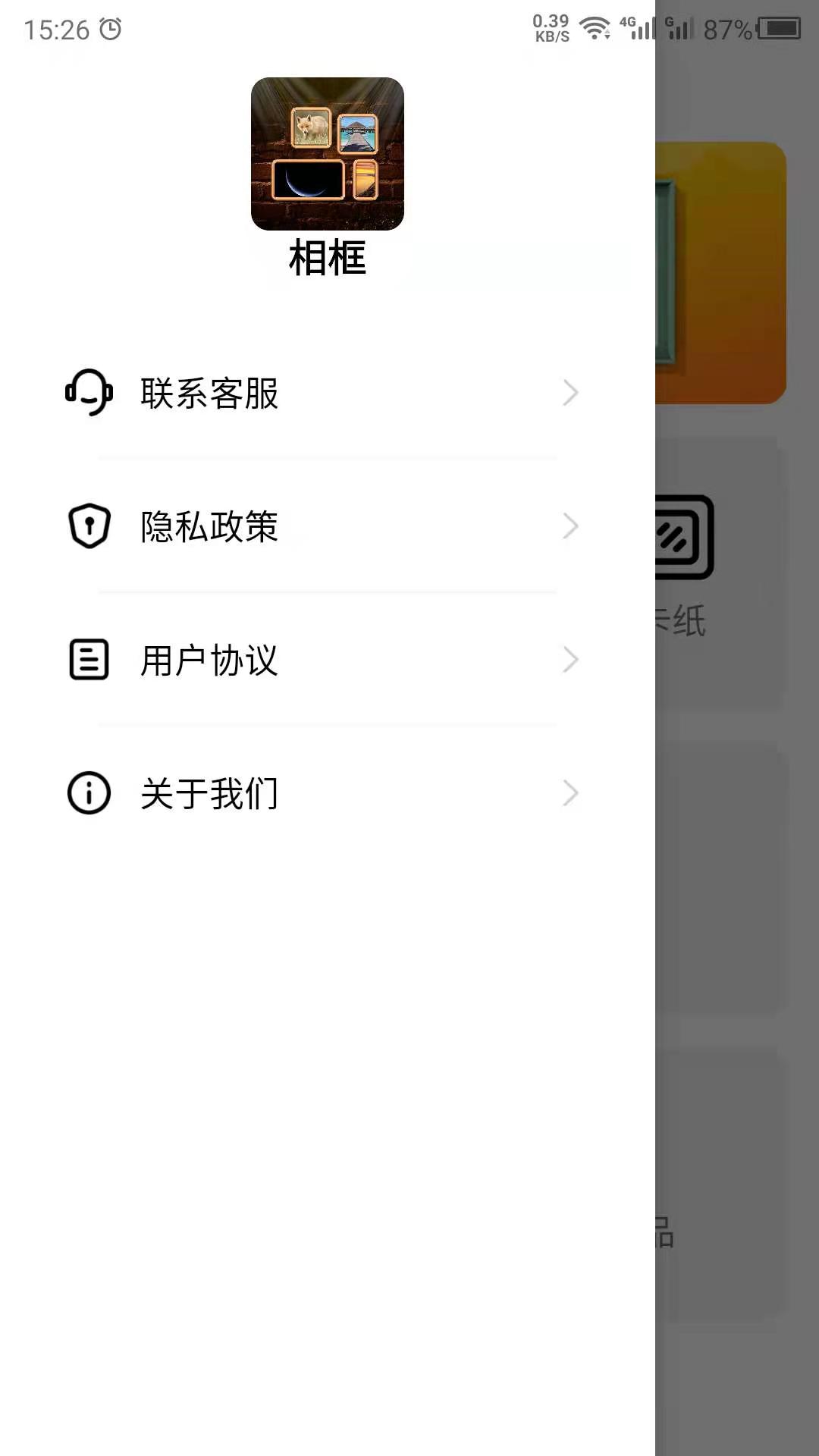Viewport: 819px width, 1456px height.
Task: Click the headset customer service icon
Action: (x=89, y=393)
